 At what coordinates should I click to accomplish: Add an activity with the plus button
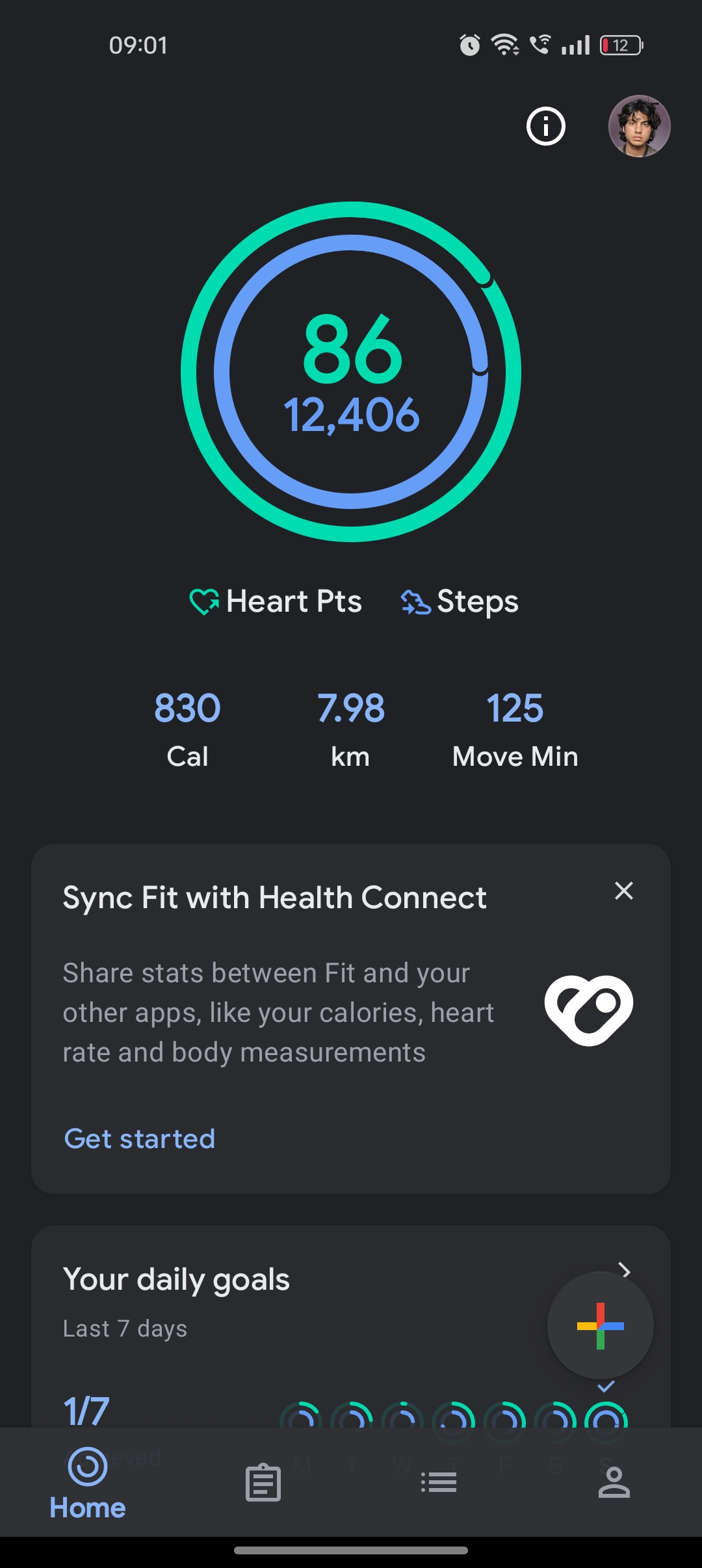click(x=600, y=1326)
